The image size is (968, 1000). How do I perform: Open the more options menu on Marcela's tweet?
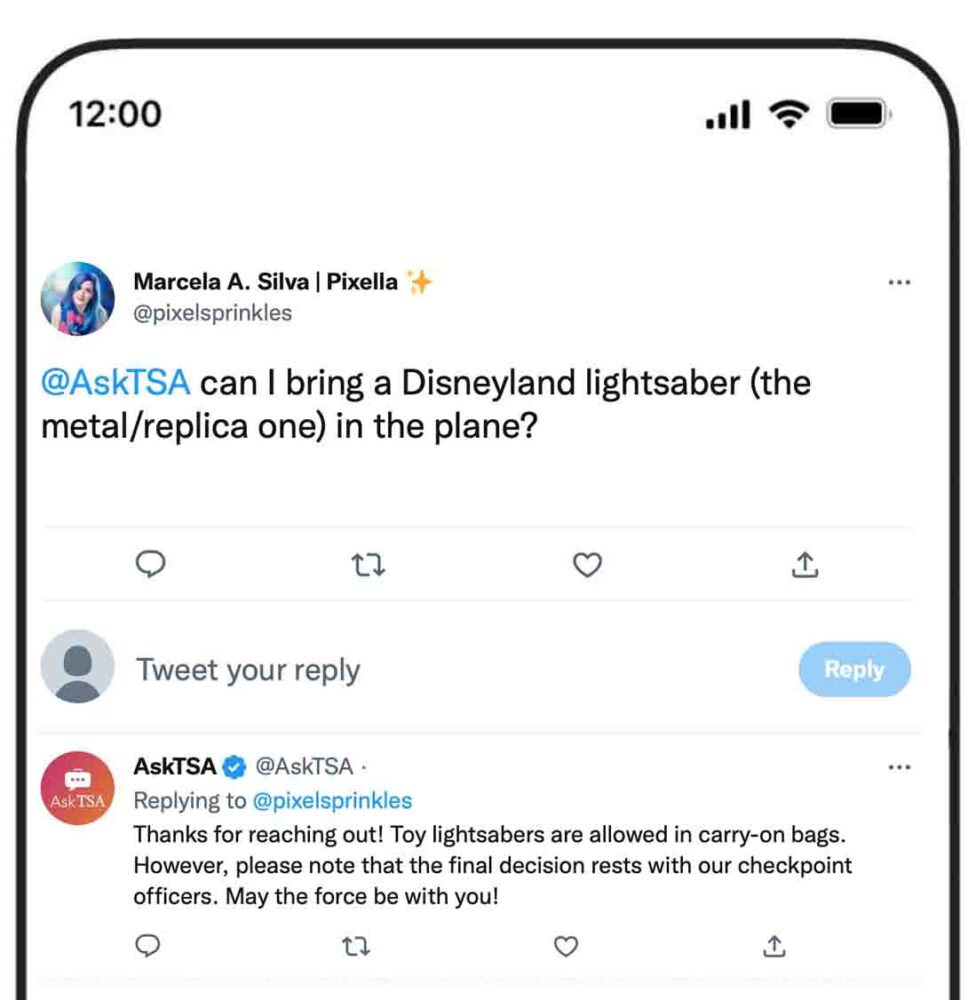click(899, 283)
